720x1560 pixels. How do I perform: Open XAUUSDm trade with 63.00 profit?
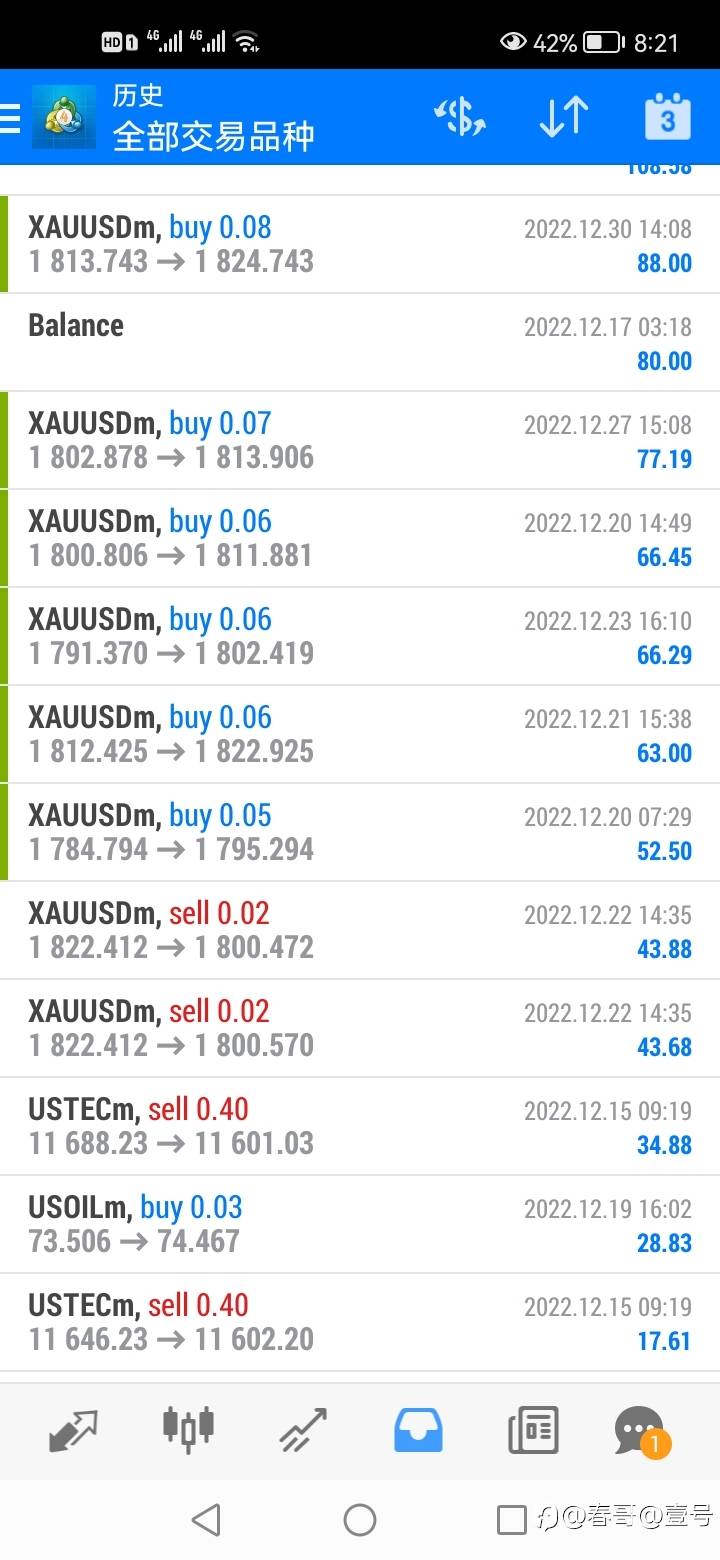pyautogui.click(x=360, y=734)
